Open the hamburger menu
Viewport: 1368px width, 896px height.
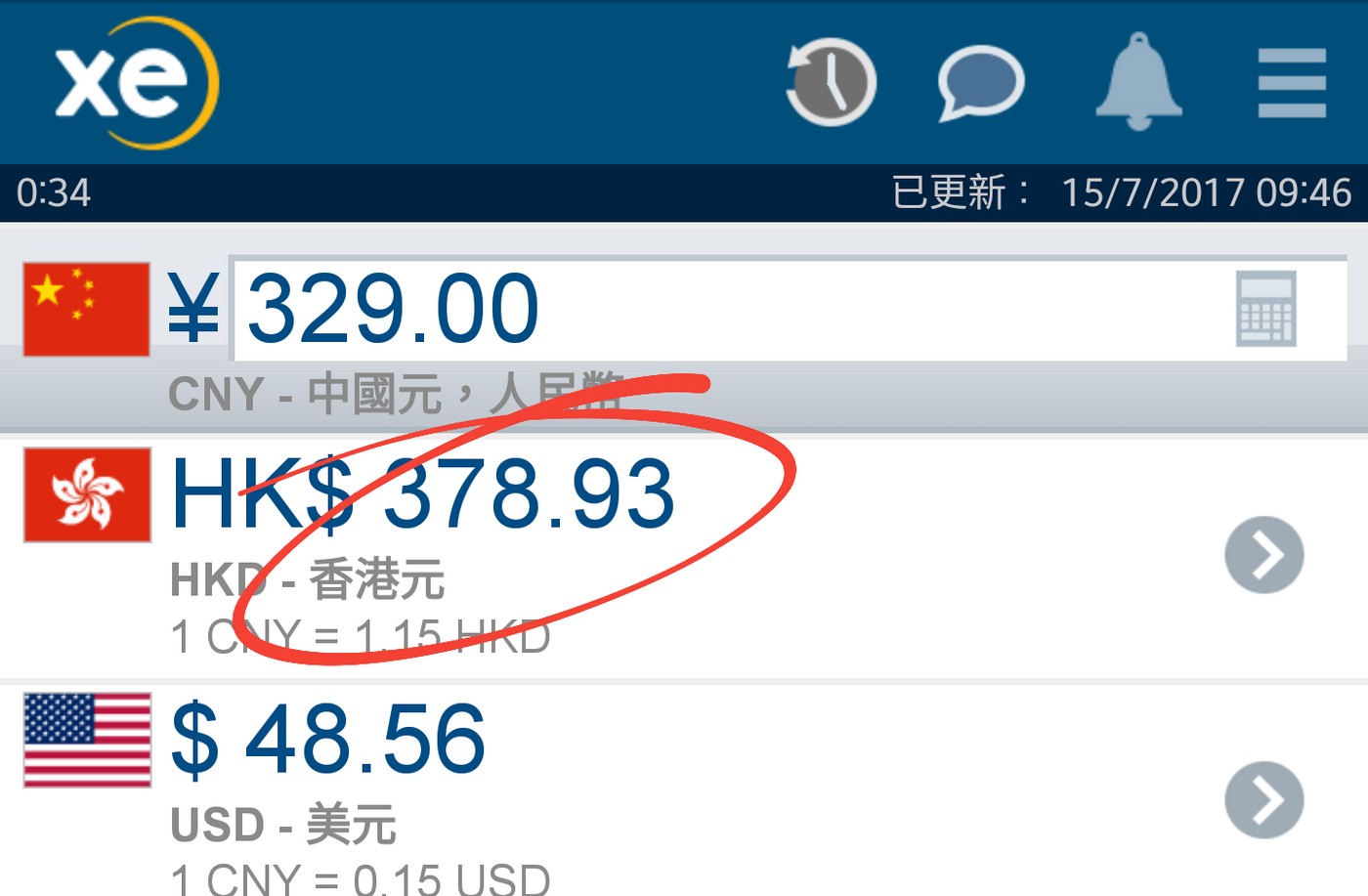[1292, 84]
